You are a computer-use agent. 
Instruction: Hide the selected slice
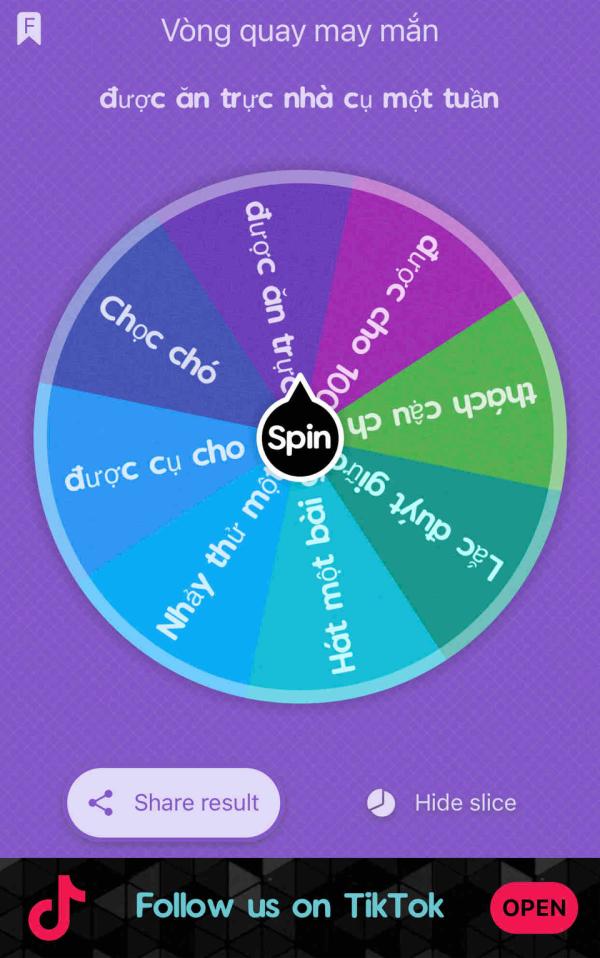tap(442, 802)
